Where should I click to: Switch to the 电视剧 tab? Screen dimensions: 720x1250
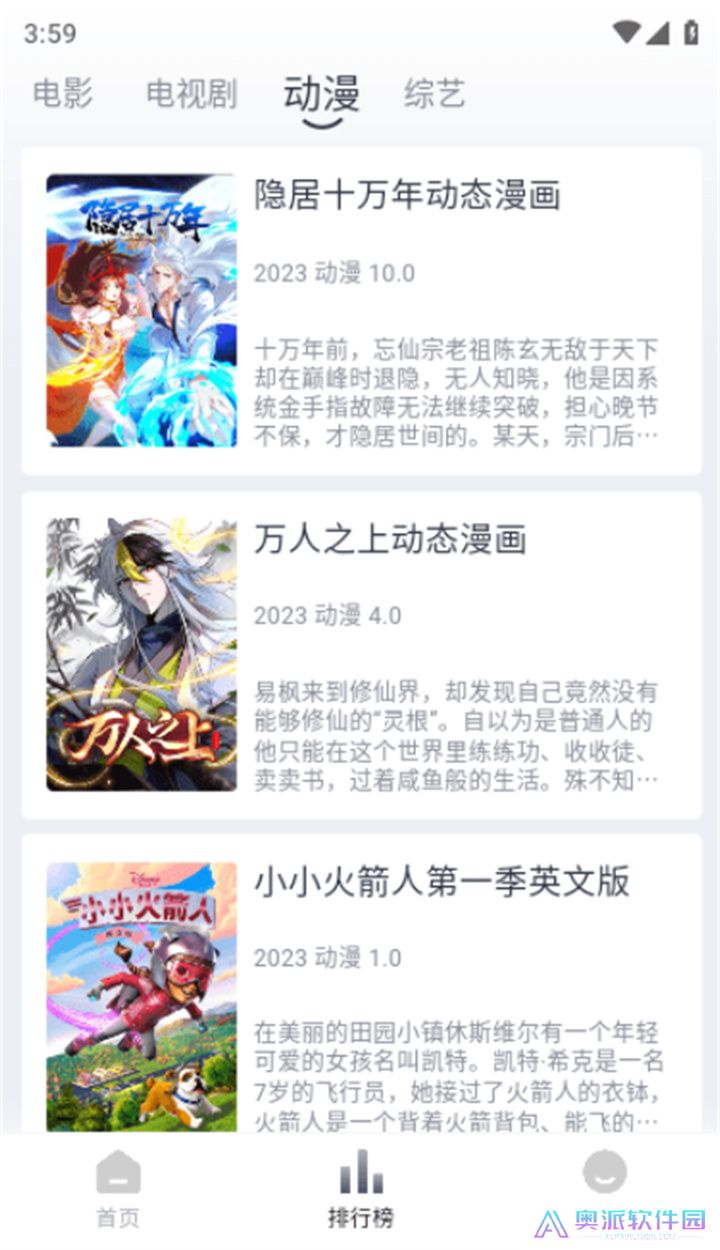(192, 94)
